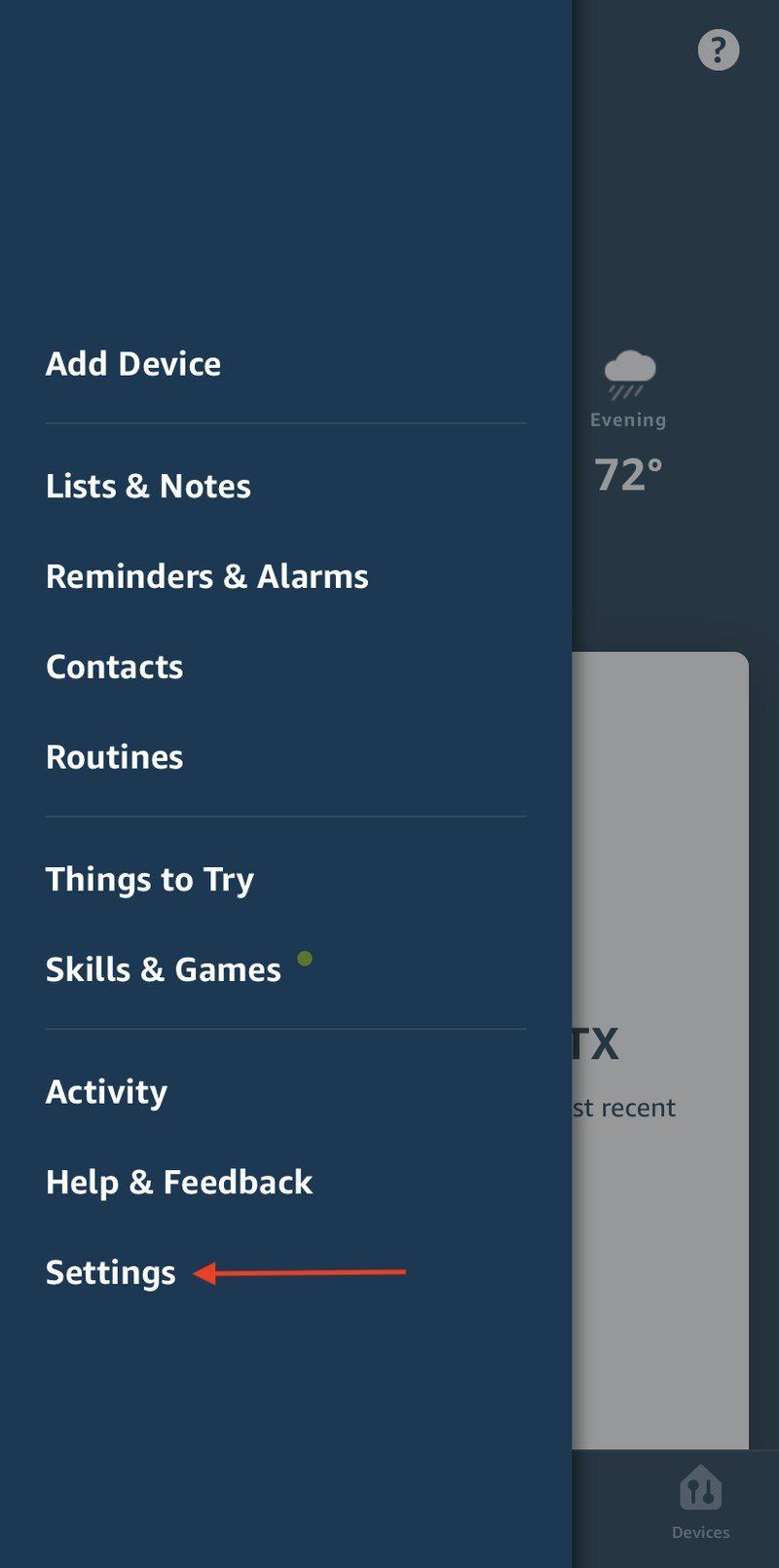This screenshot has width=779, height=1568.
Task: Select Reminders & Alarms
Action: [x=206, y=576]
